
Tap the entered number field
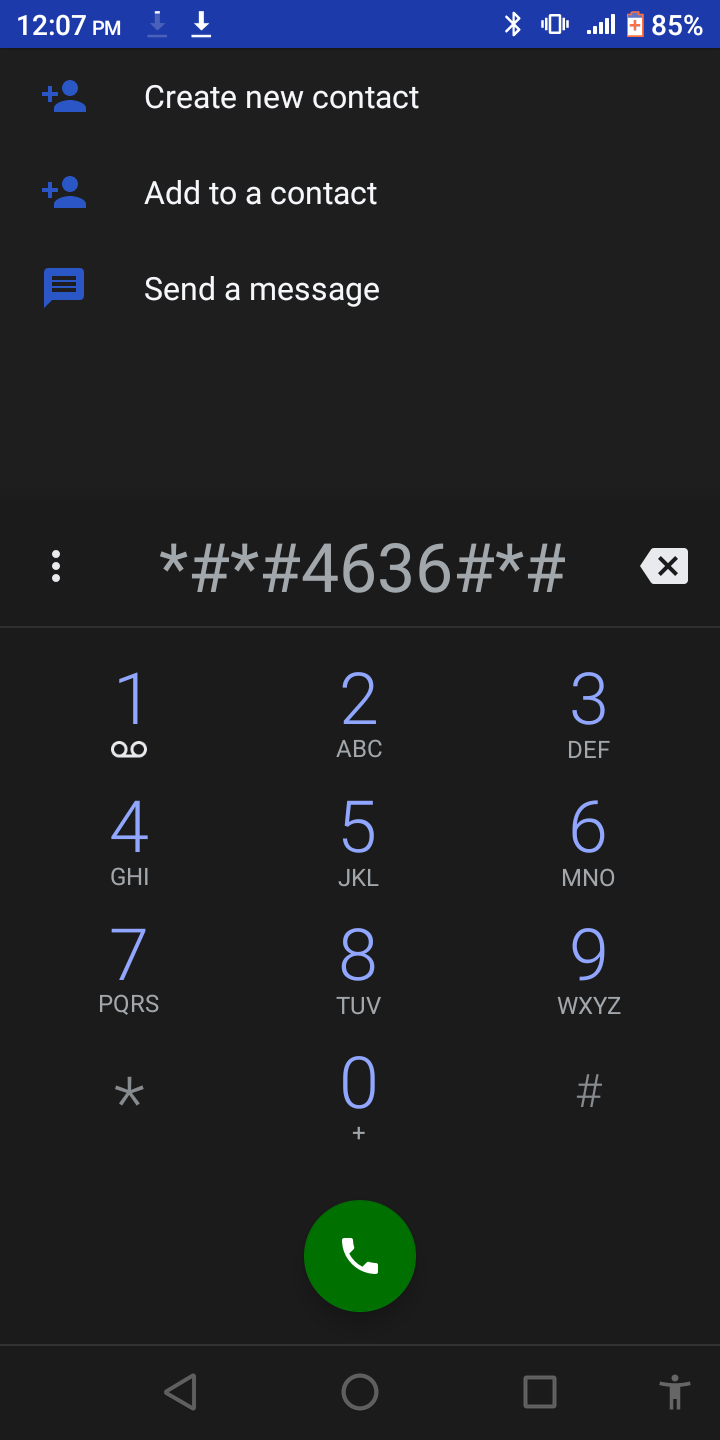pyautogui.click(x=362, y=568)
